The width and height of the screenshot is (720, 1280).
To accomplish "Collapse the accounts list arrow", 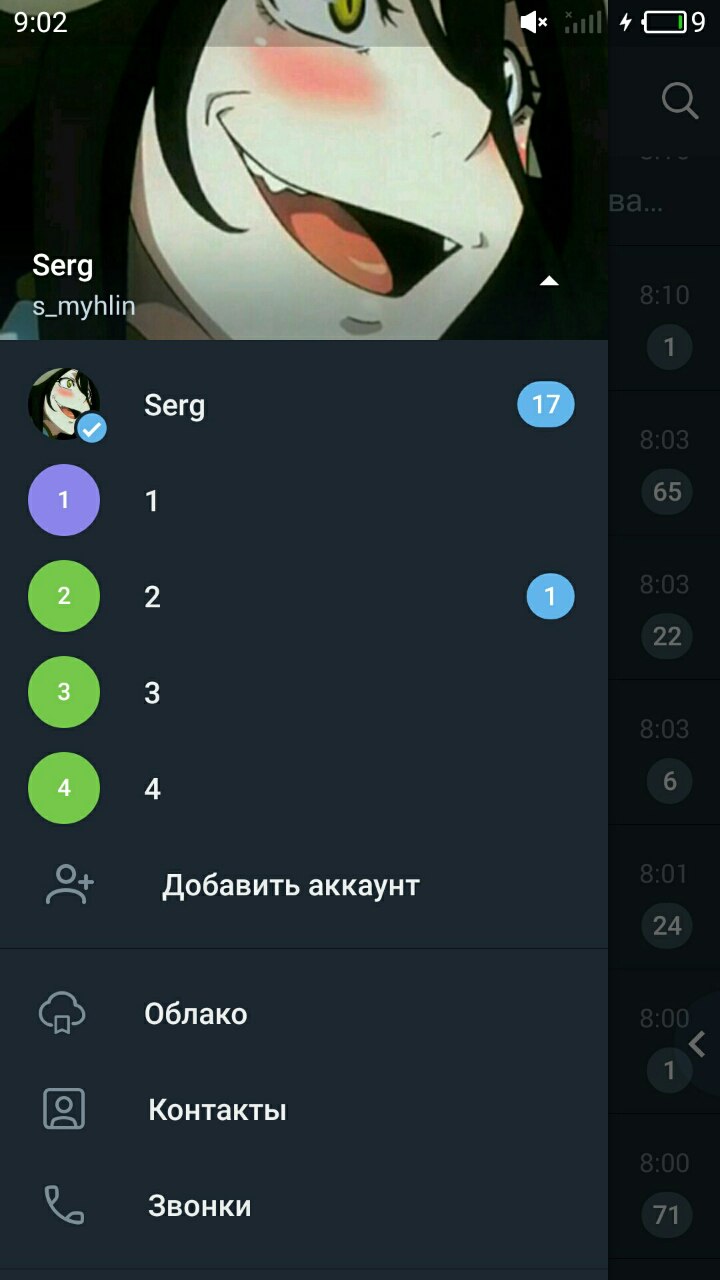I will pos(549,281).
